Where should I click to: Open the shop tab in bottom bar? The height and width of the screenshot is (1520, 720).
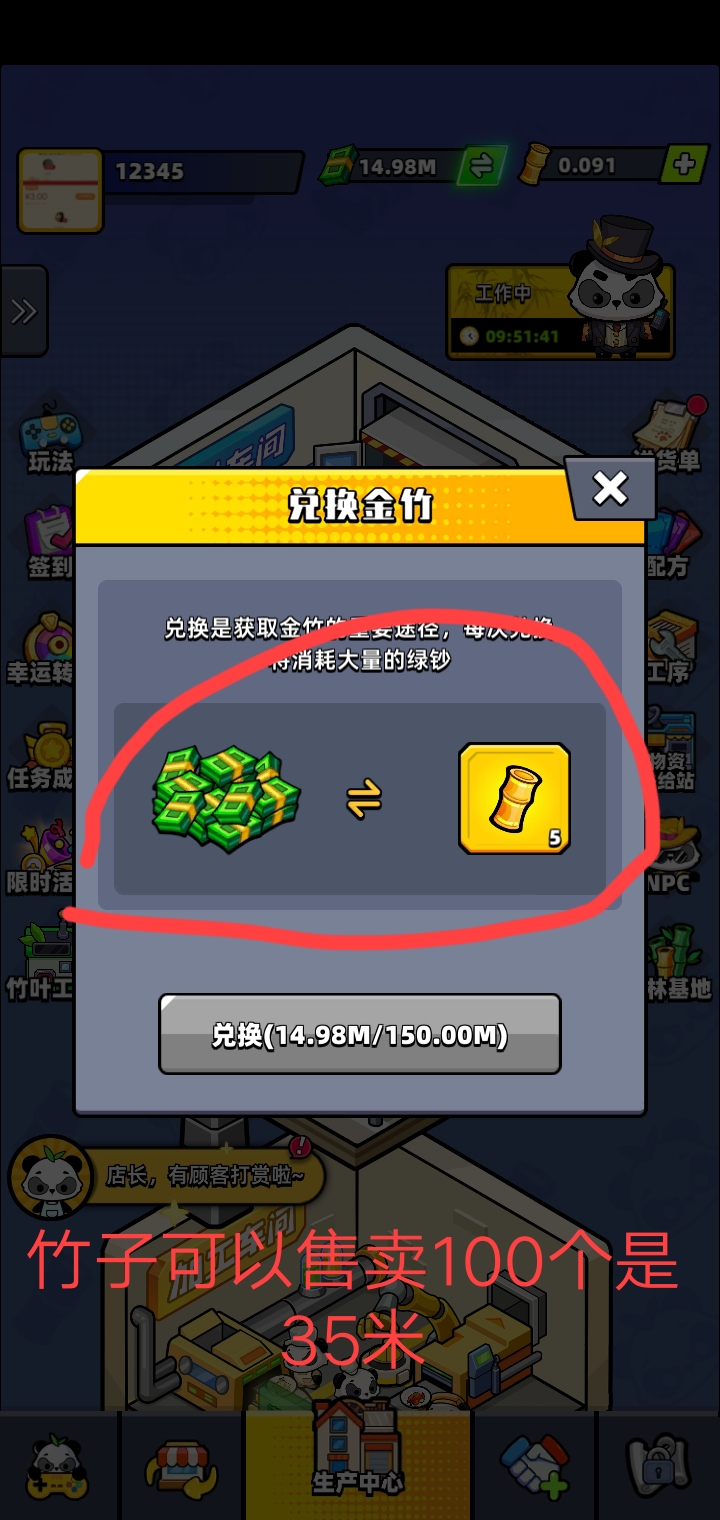(182, 1465)
